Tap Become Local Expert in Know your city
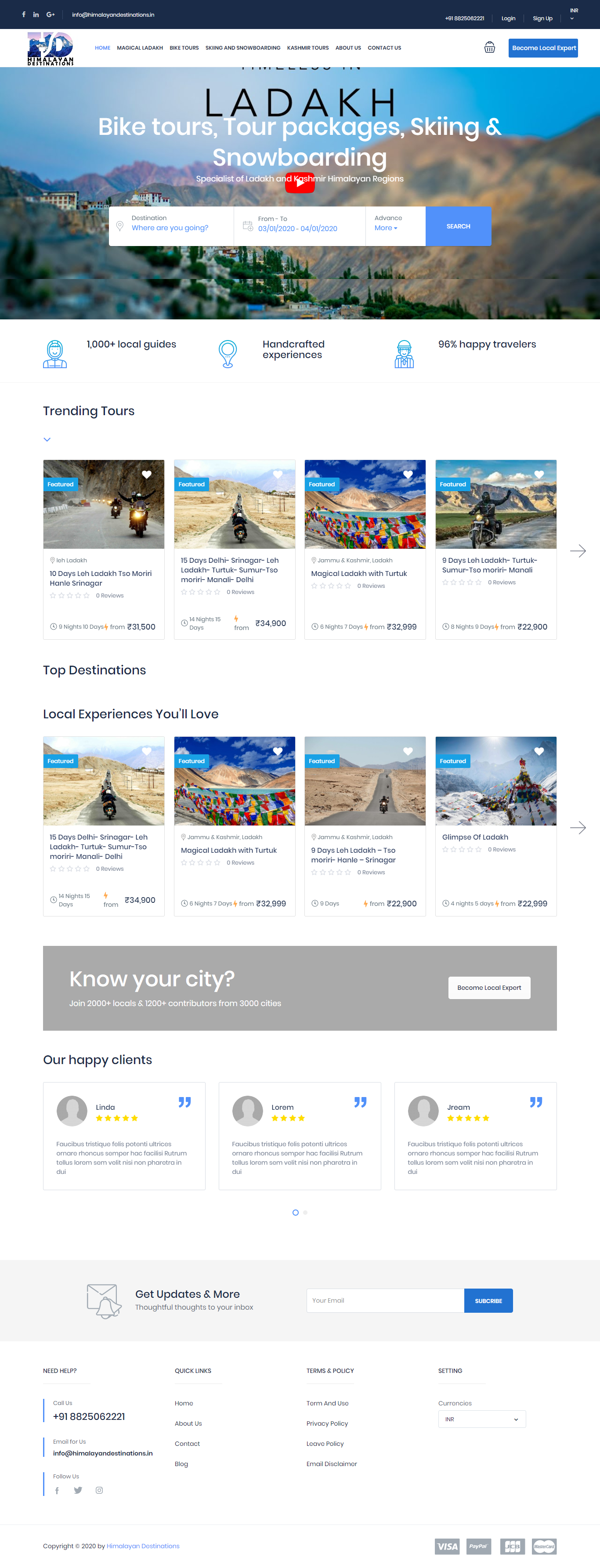 [488, 987]
